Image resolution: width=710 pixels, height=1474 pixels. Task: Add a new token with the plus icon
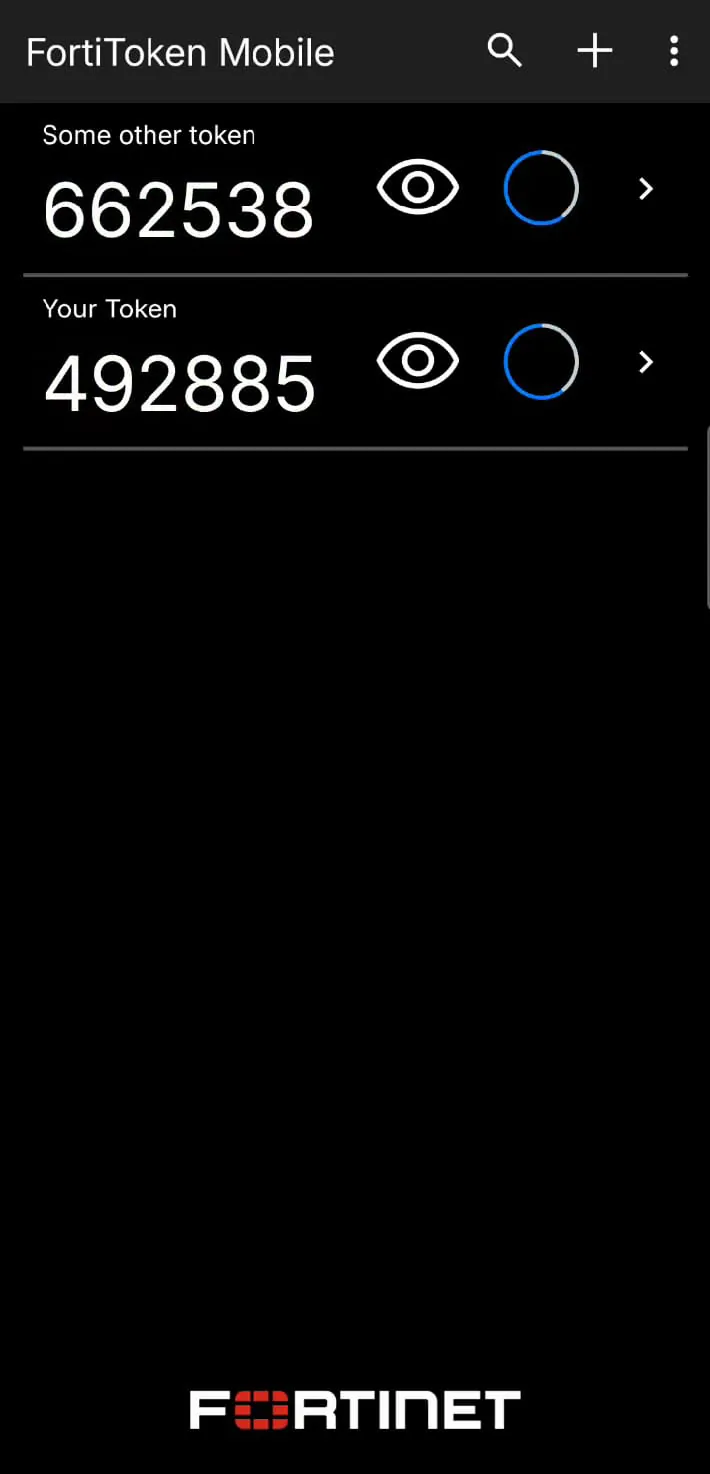pyautogui.click(x=595, y=50)
